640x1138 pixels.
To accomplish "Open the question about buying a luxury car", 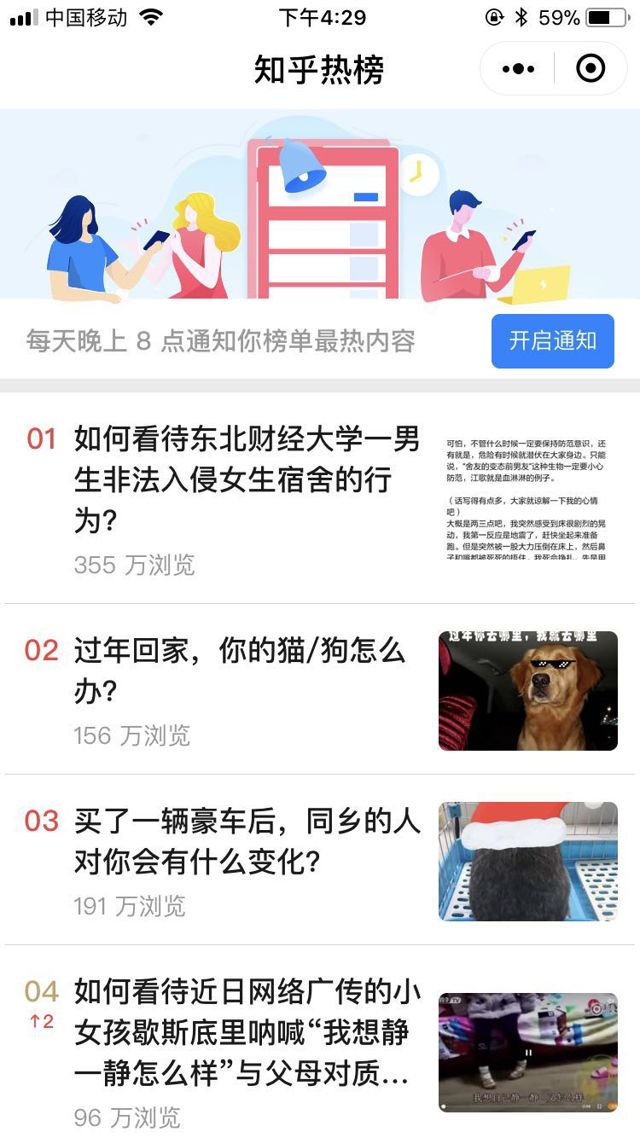I will coord(247,841).
